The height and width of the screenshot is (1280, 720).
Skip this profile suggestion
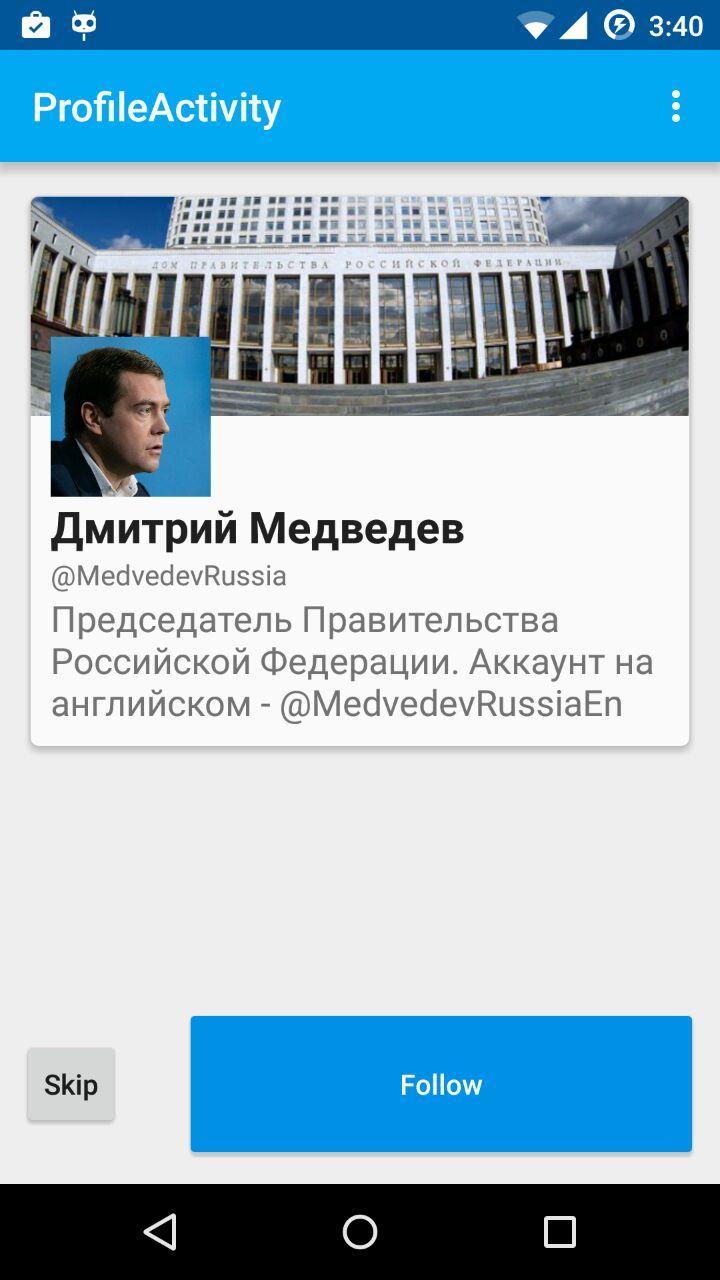coord(71,1084)
